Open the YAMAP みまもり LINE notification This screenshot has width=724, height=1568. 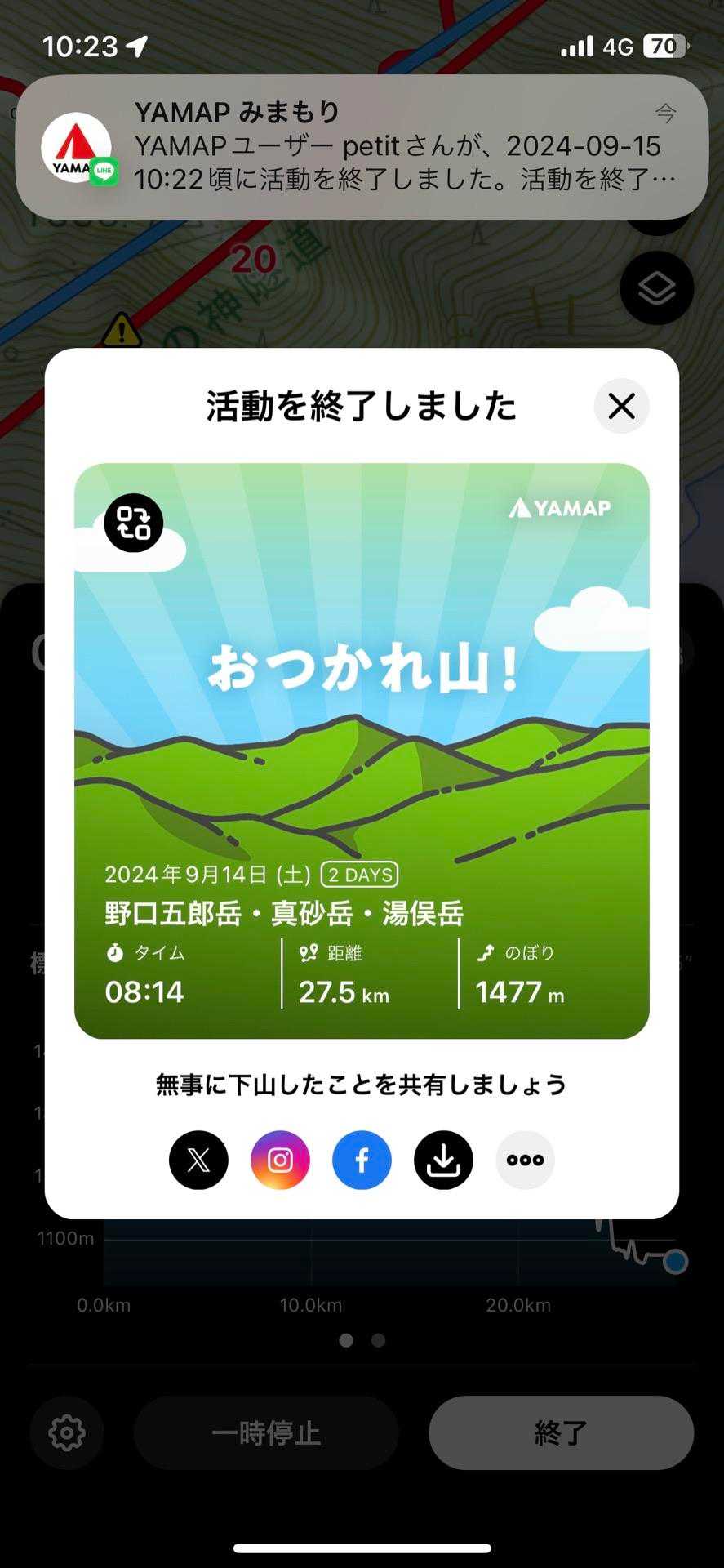point(362,147)
